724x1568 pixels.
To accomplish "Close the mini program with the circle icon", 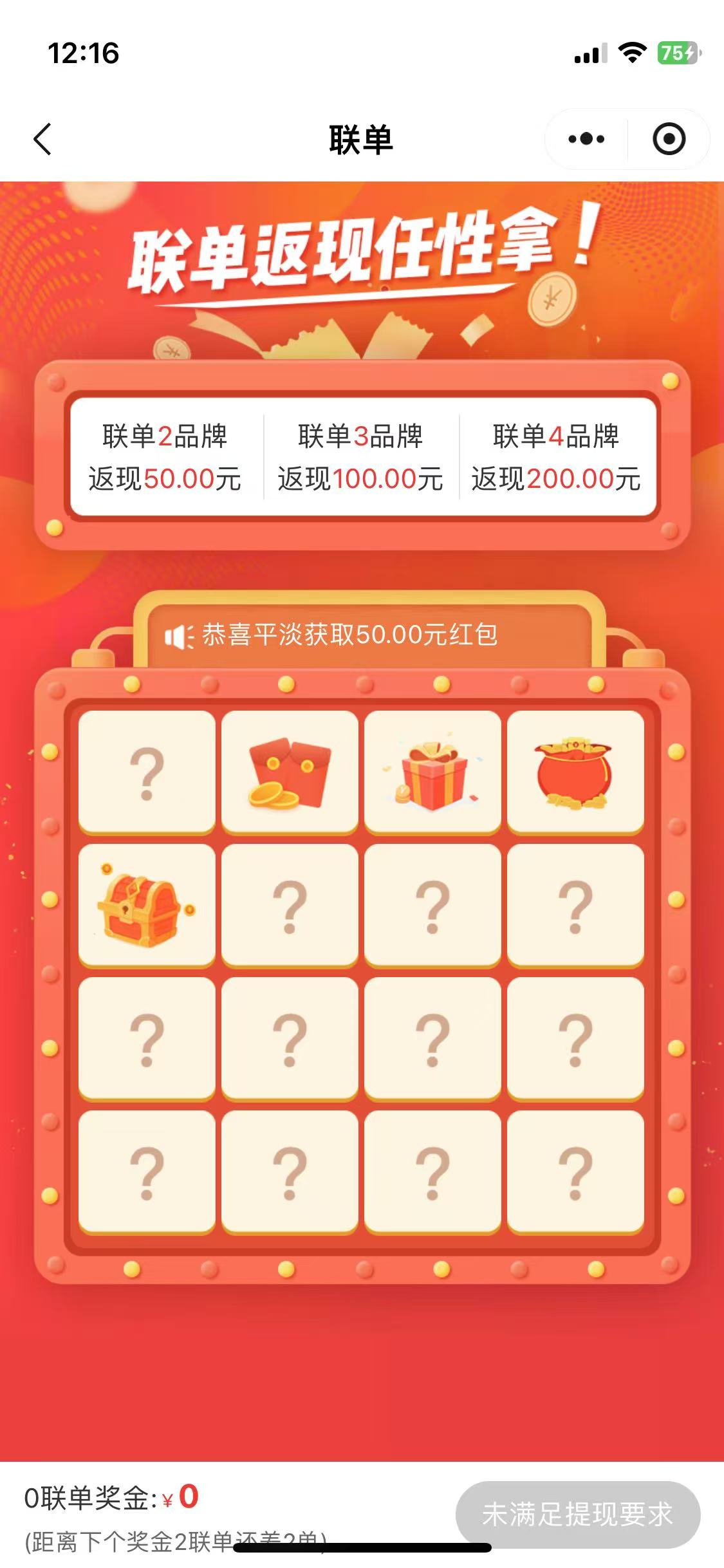I will pyautogui.click(x=669, y=139).
